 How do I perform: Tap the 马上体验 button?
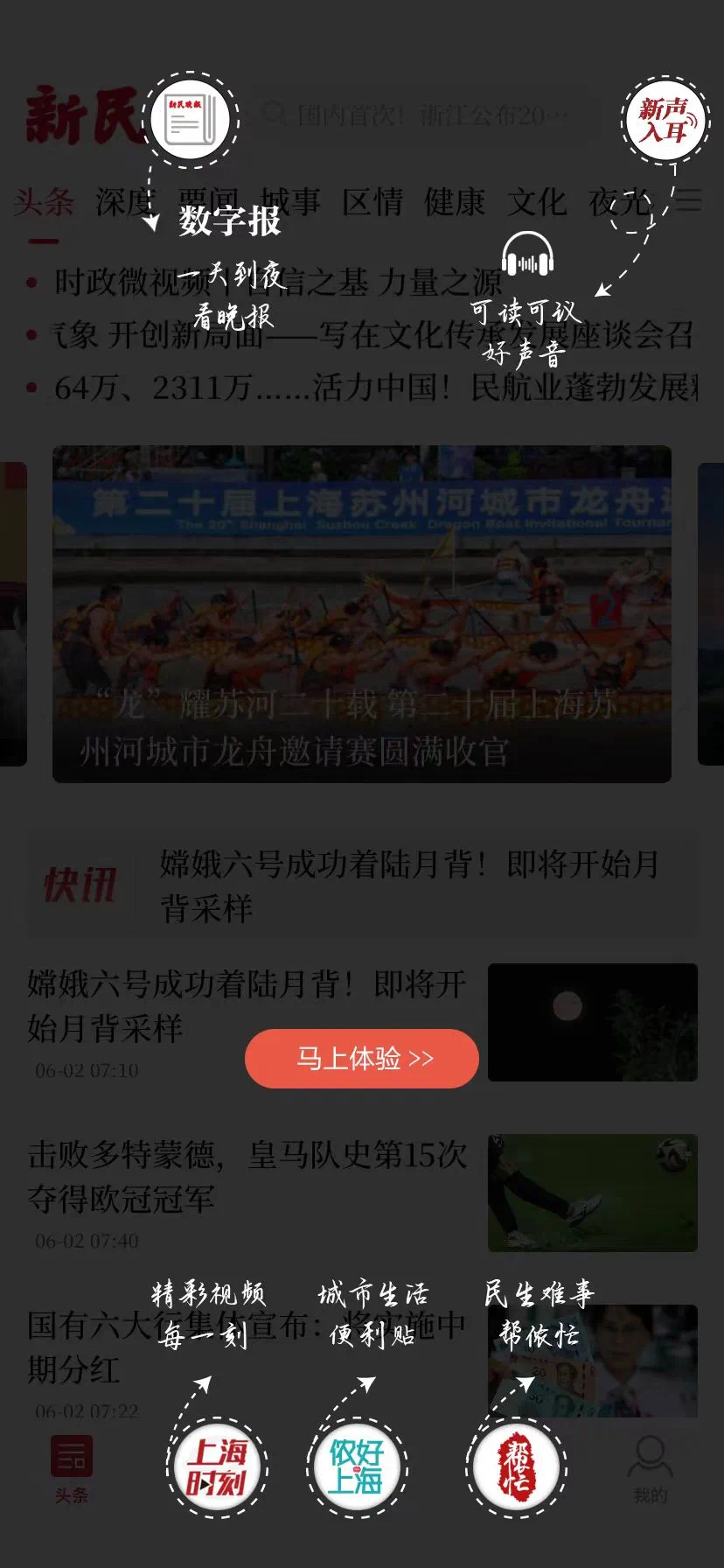tap(362, 1059)
